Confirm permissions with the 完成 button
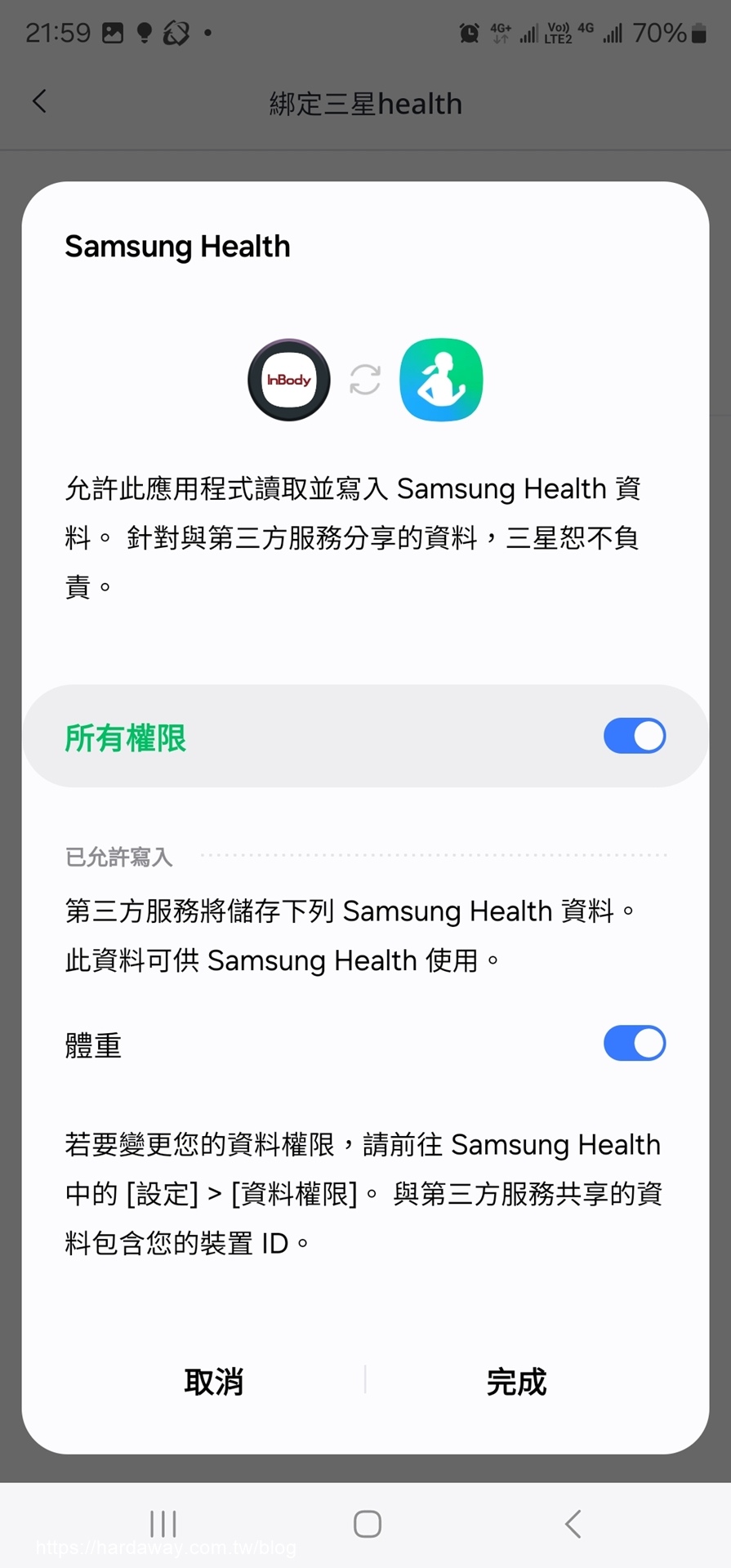 pos(516,1382)
